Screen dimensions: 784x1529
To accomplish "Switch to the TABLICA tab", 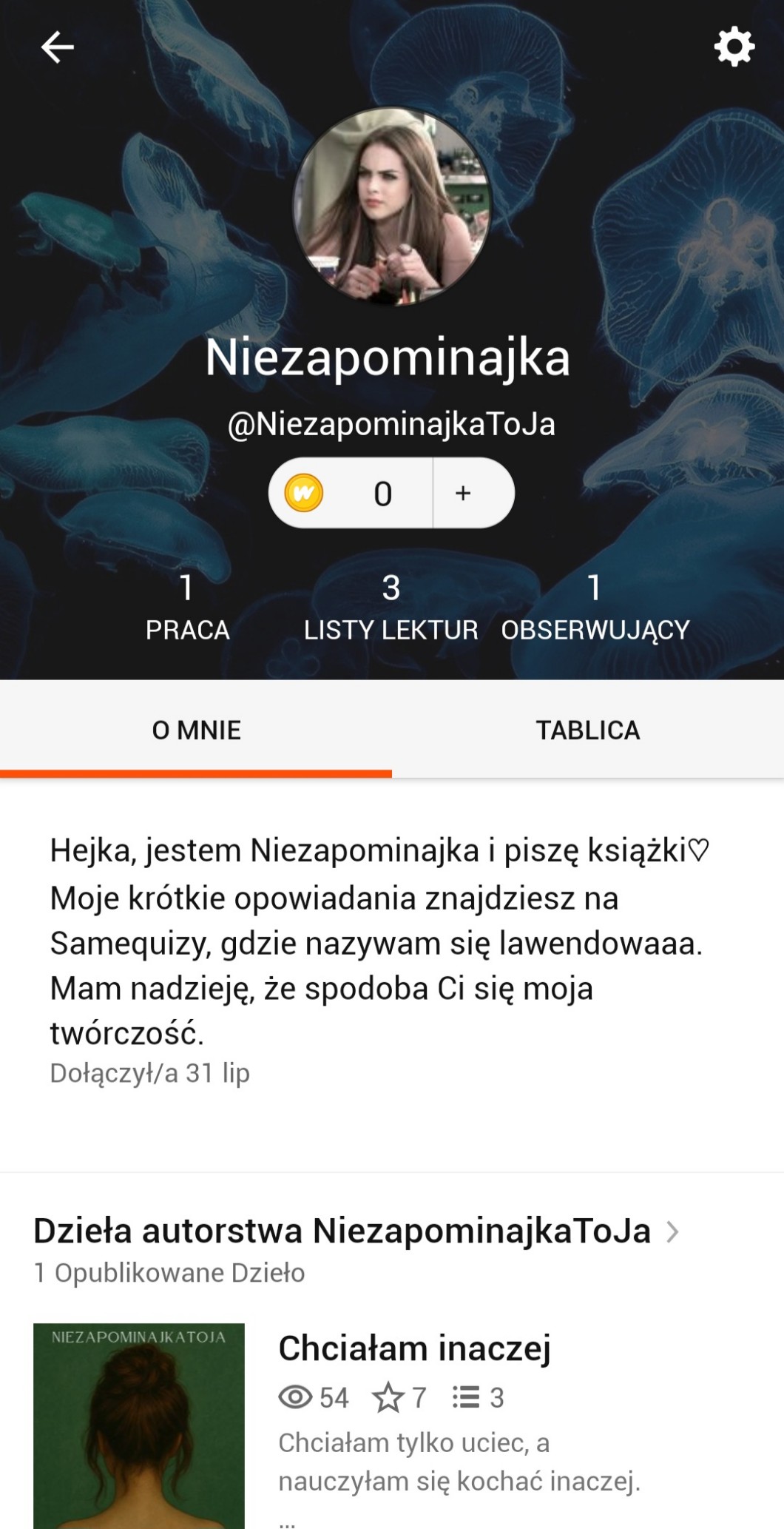I will click(587, 730).
